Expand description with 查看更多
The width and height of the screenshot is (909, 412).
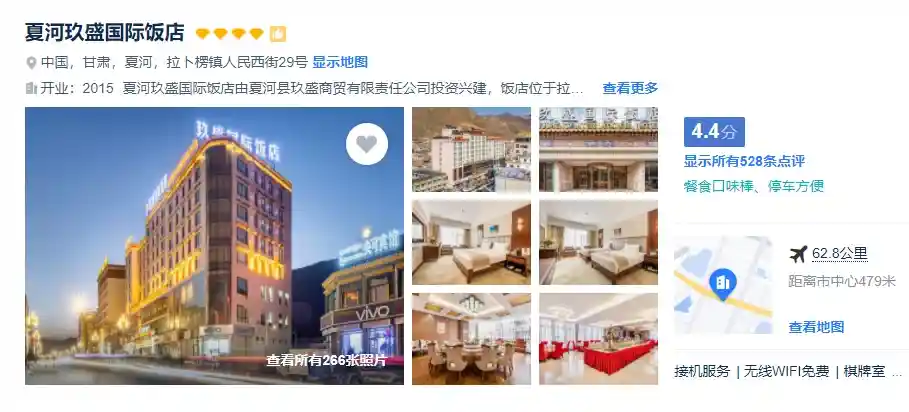[630, 88]
